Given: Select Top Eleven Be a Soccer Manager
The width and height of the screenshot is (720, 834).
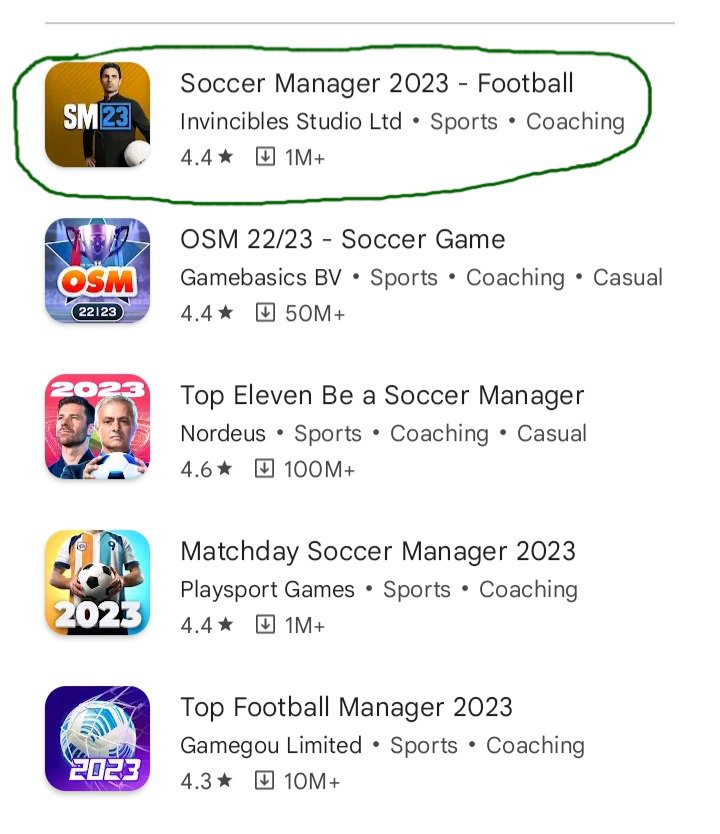Looking at the screenshot, I should tap(381, 396).
